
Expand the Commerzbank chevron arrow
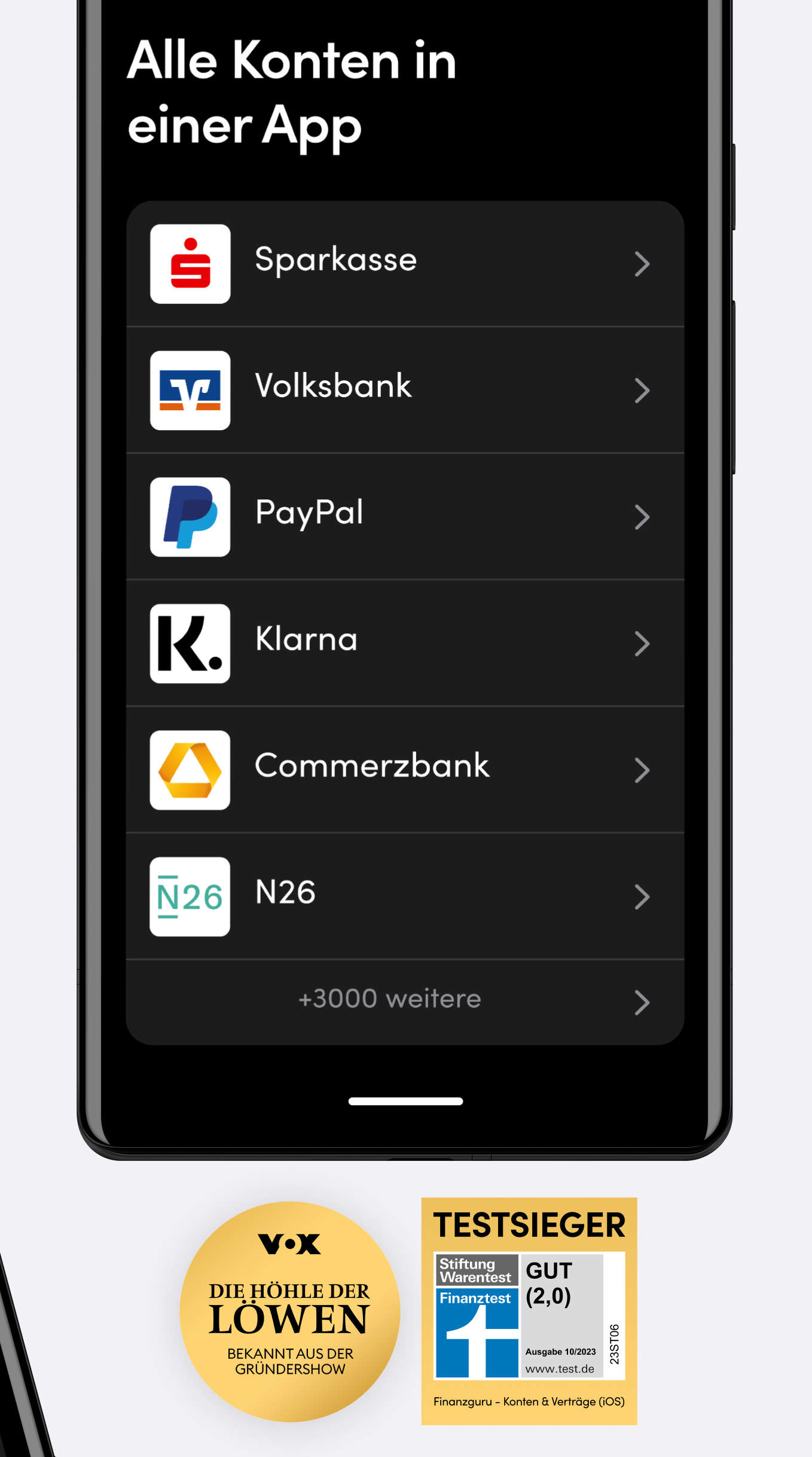coord(642,770)
